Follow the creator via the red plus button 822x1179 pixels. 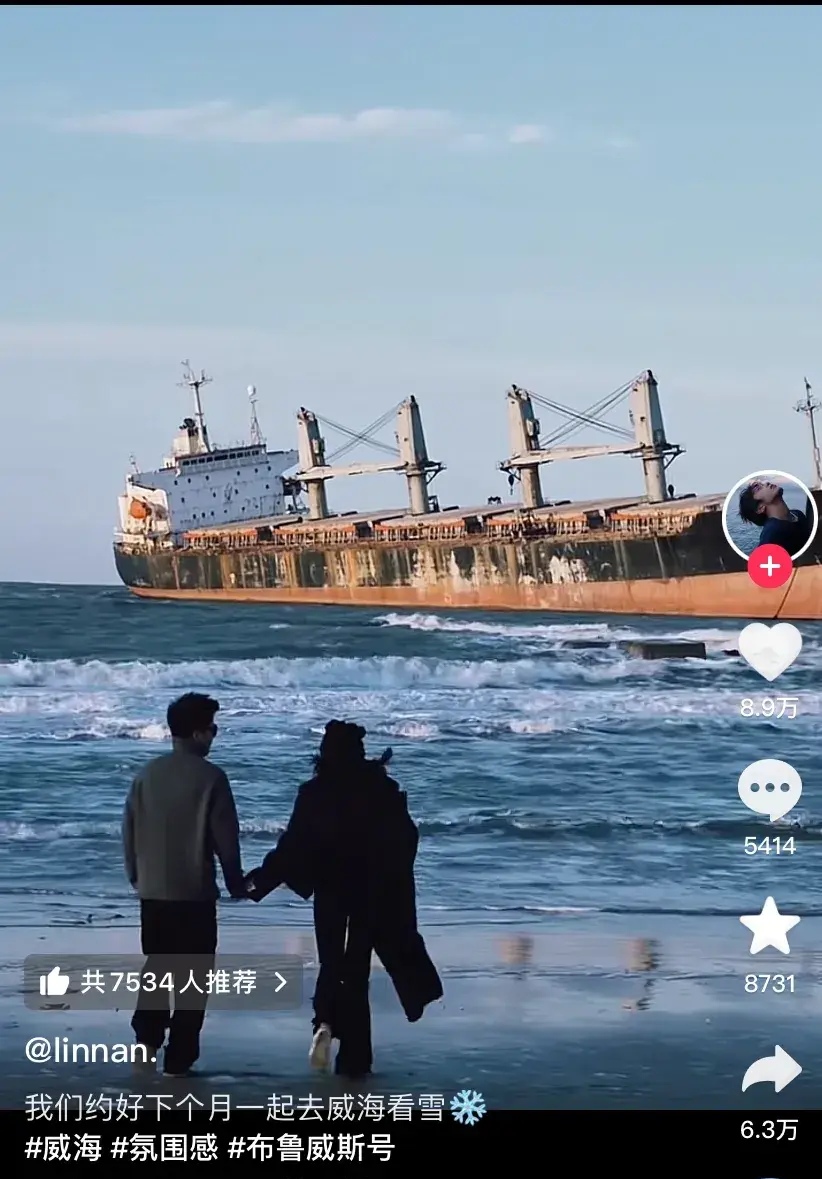[x=769, y=566]
